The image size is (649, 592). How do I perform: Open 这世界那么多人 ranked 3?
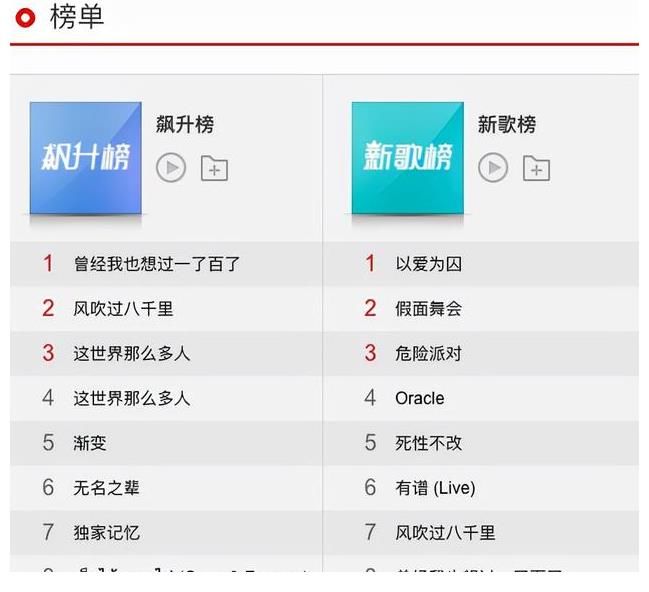tap(131, 353)
